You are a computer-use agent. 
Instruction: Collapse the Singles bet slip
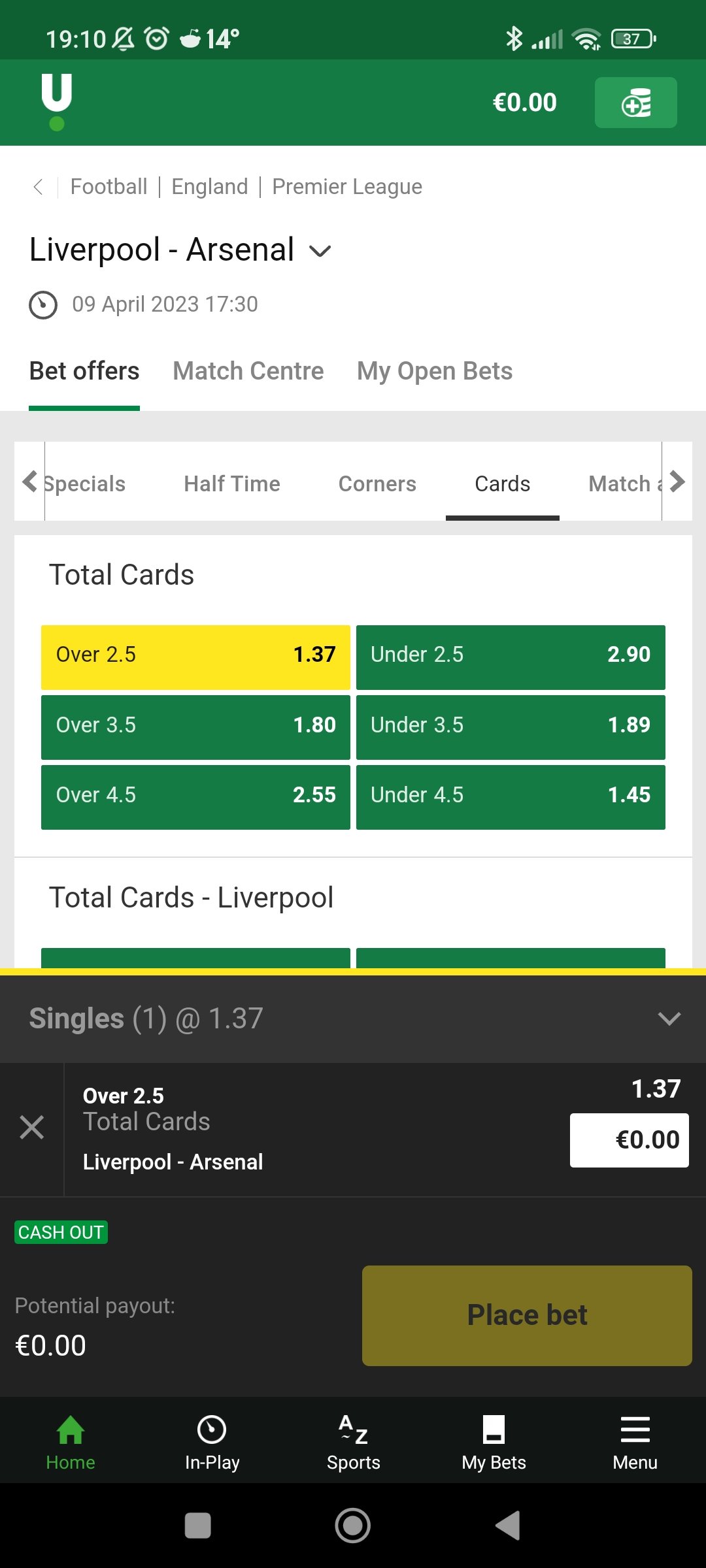[669, 1019]
